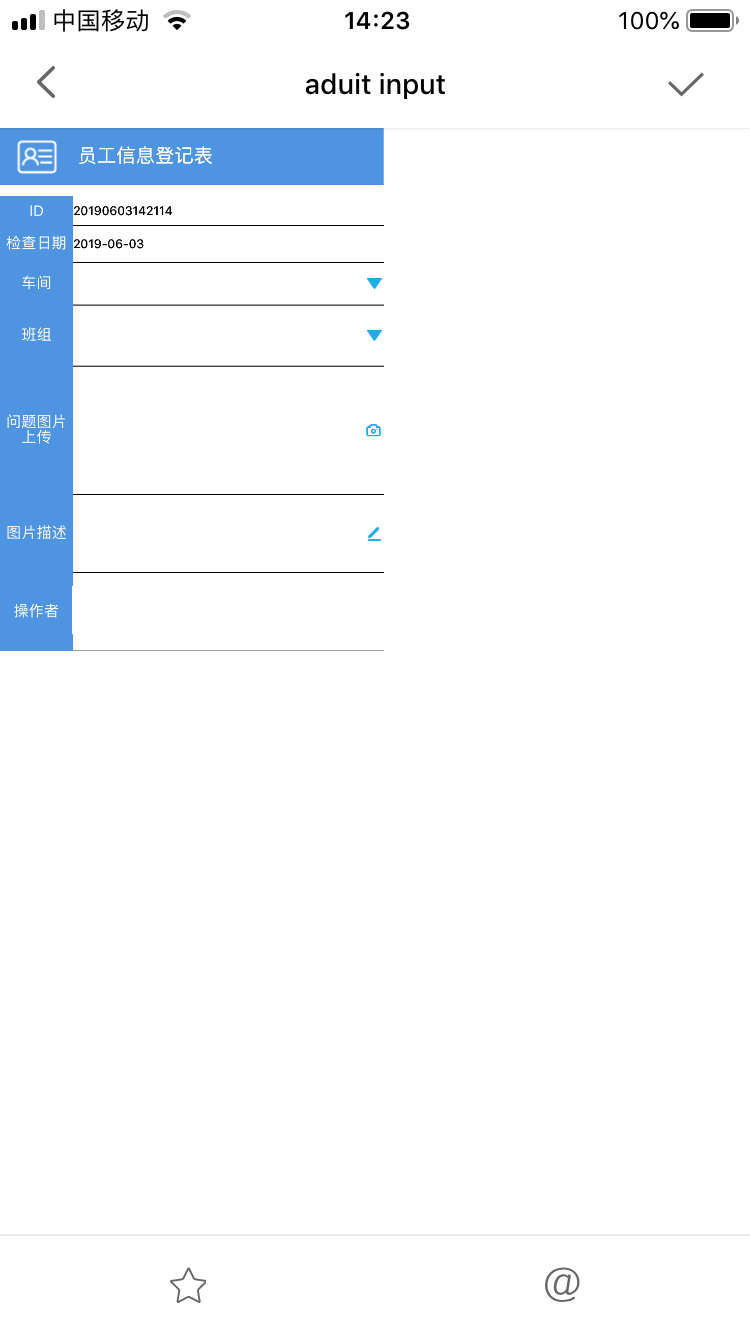Tap the pencil icon in 图片描述

pos(374,534)
